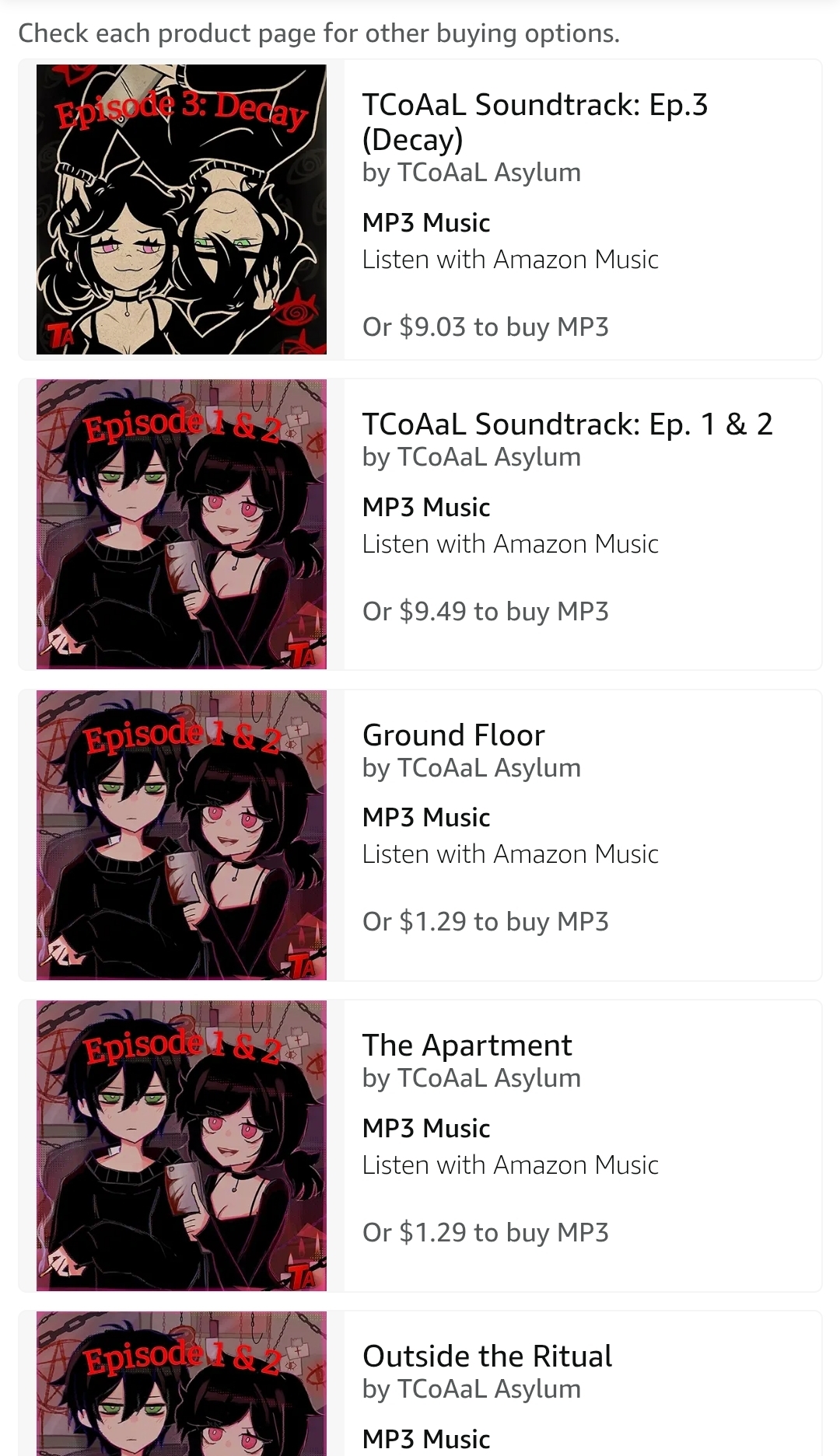Tap The Apartment cover art
840x1456 pixels.
pos(181,1145)
